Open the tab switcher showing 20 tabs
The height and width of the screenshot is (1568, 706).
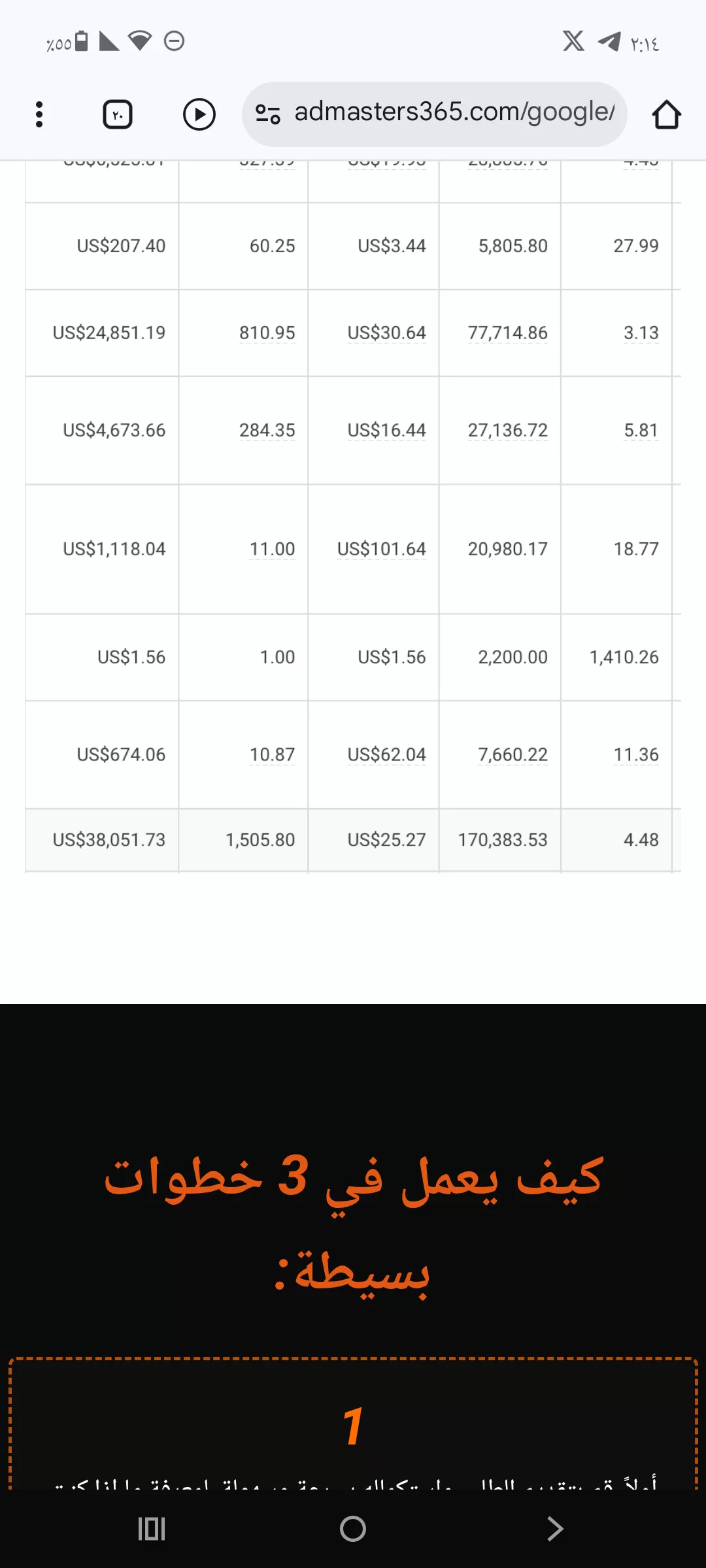tap(118, 114)
